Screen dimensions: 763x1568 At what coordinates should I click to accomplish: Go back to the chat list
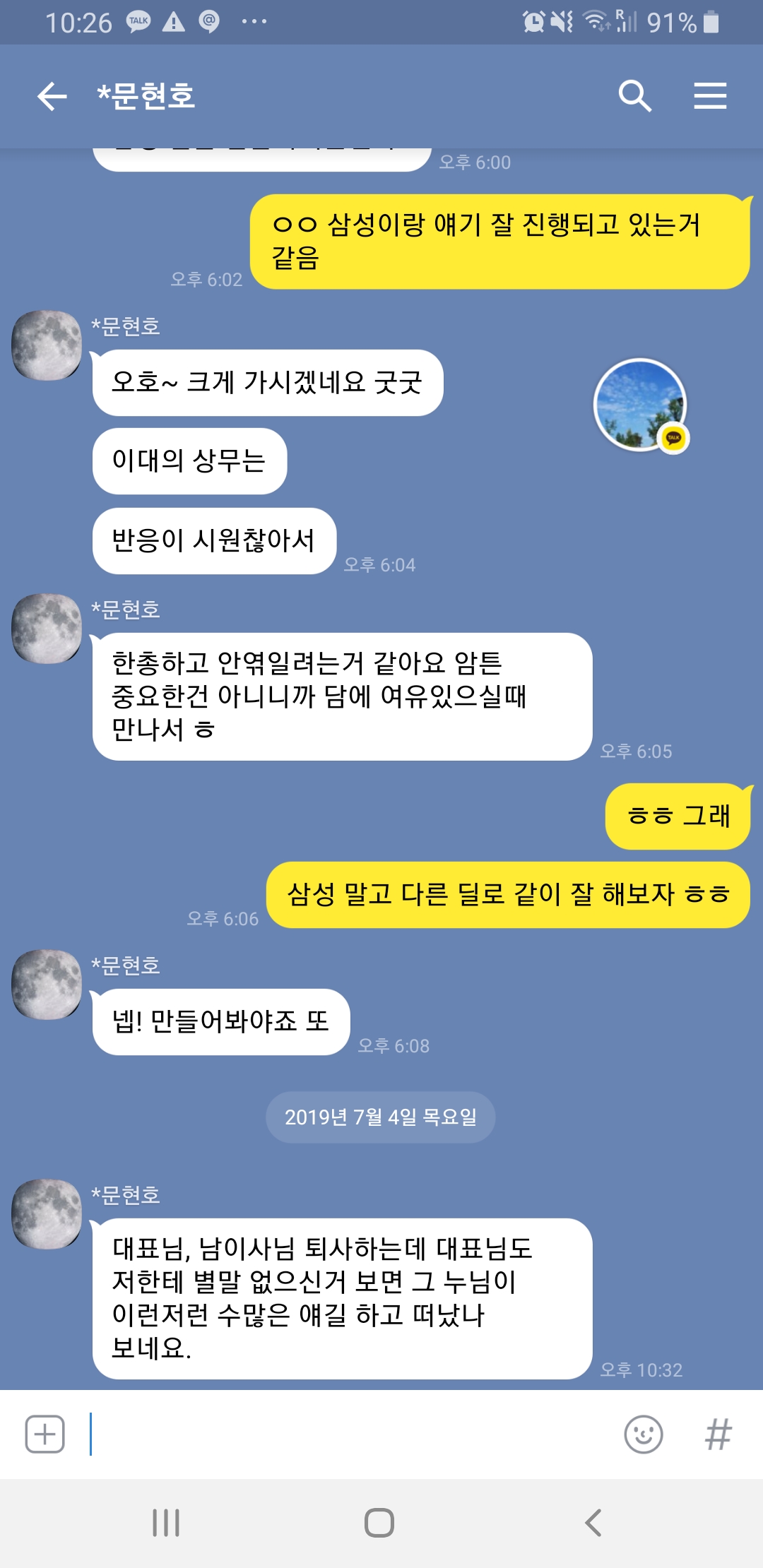[x=52, y=96]
